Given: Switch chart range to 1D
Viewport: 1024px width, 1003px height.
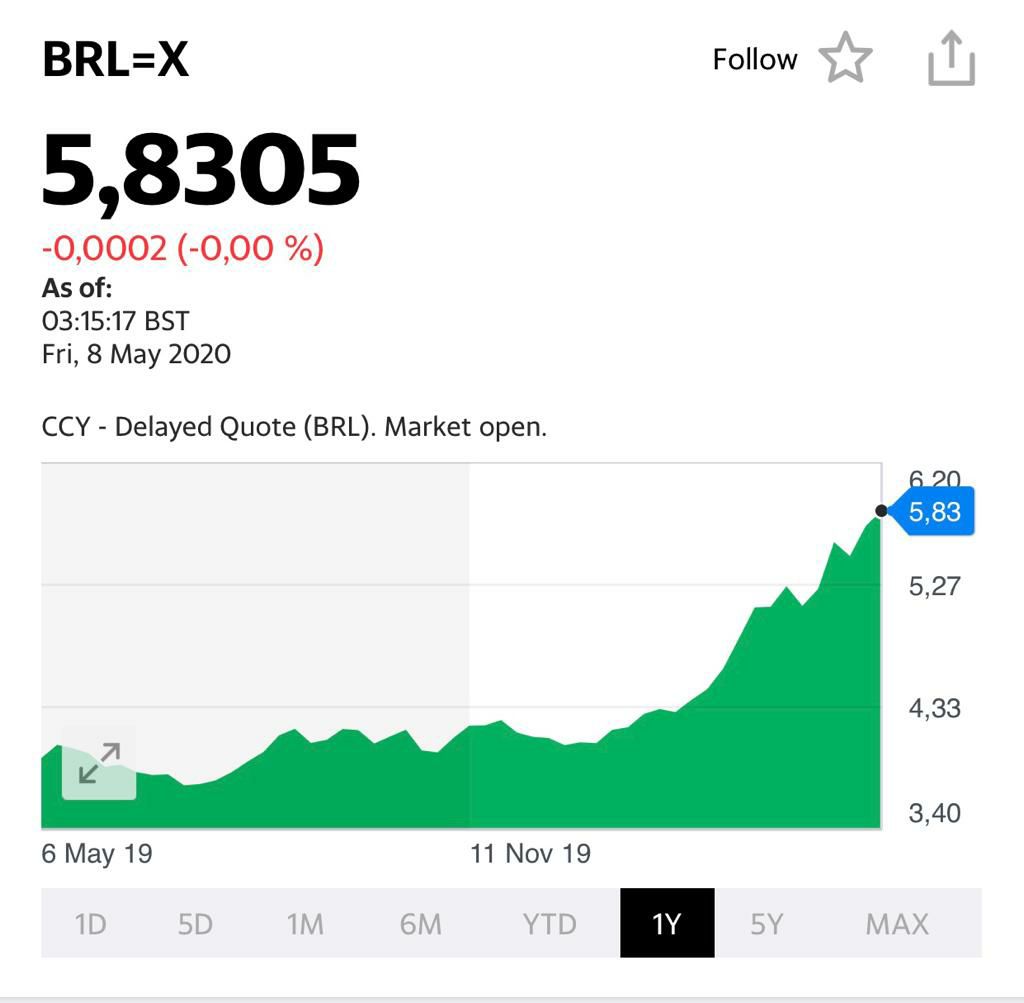Looking at the screenshot, I should [x=90, y=924].
